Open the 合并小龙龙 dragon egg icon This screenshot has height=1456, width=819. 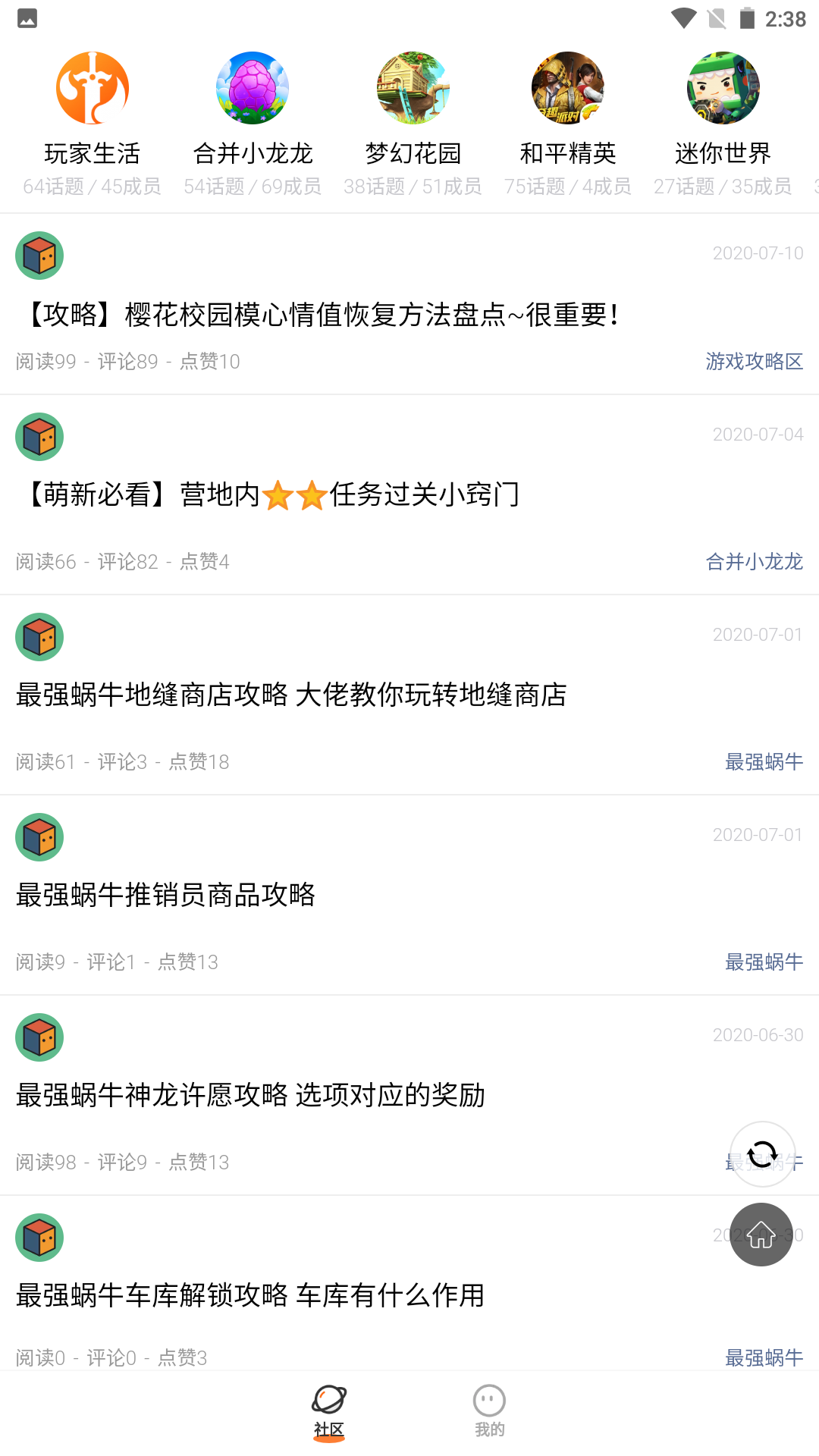[252, 87]
